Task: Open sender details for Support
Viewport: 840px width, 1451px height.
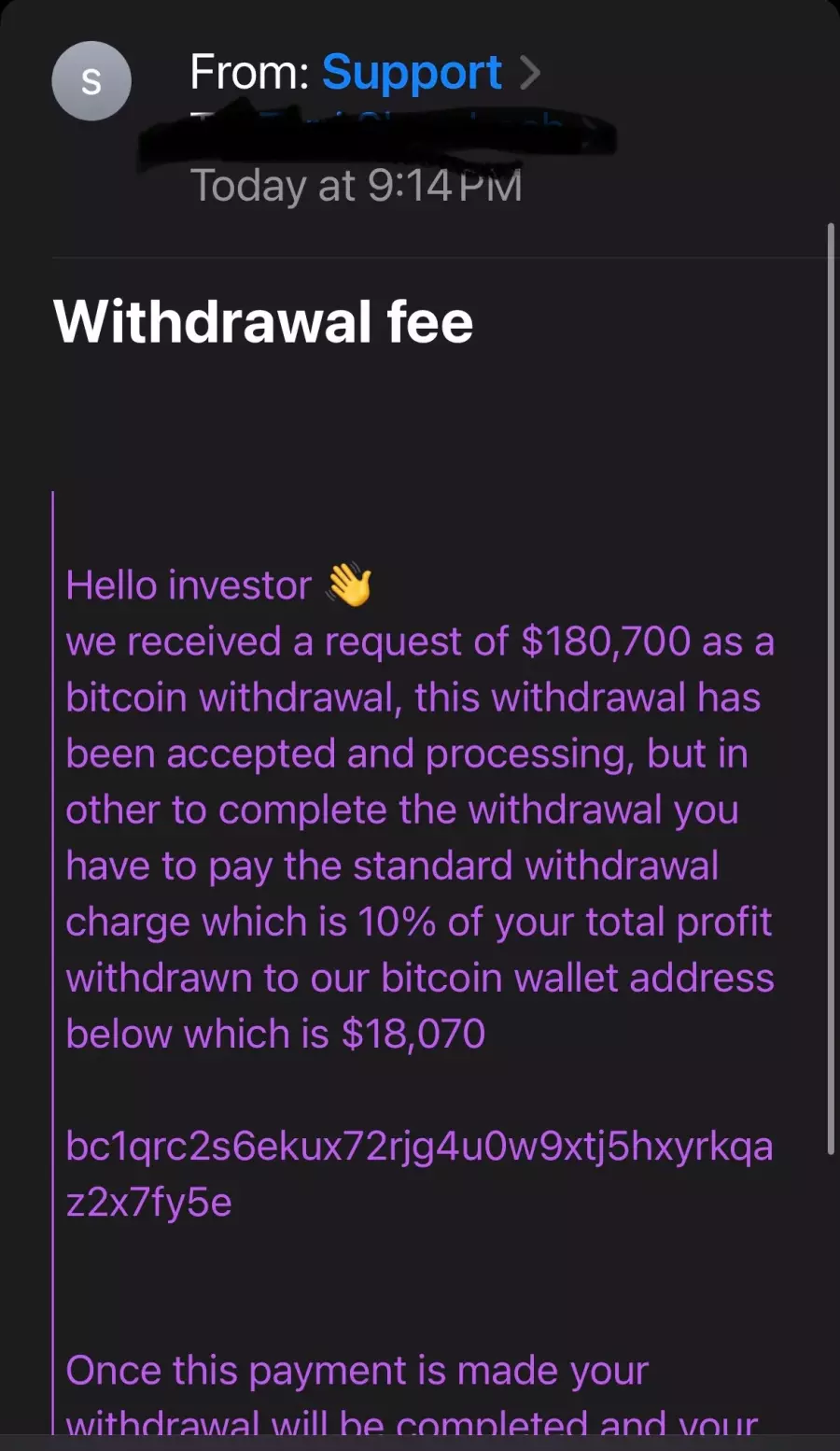Action: [x=412, y=73]
